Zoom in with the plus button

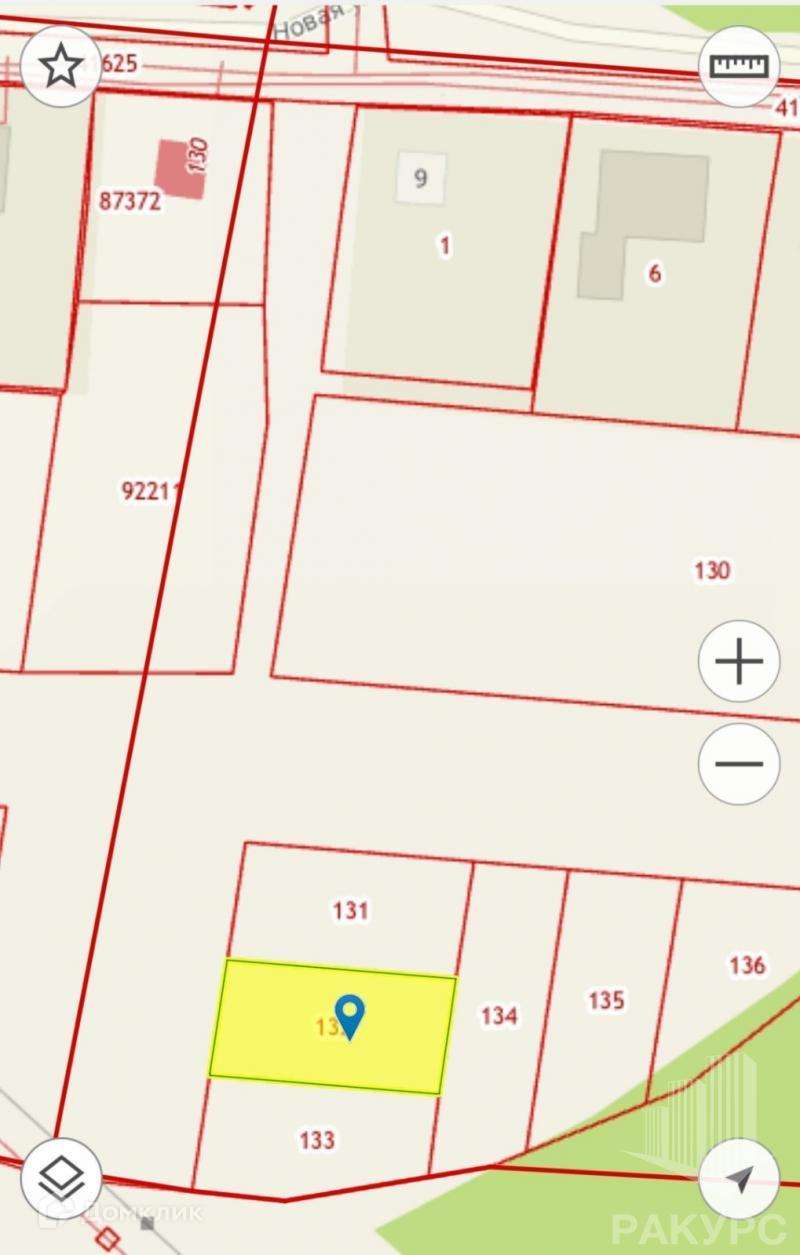pos(739,661)
